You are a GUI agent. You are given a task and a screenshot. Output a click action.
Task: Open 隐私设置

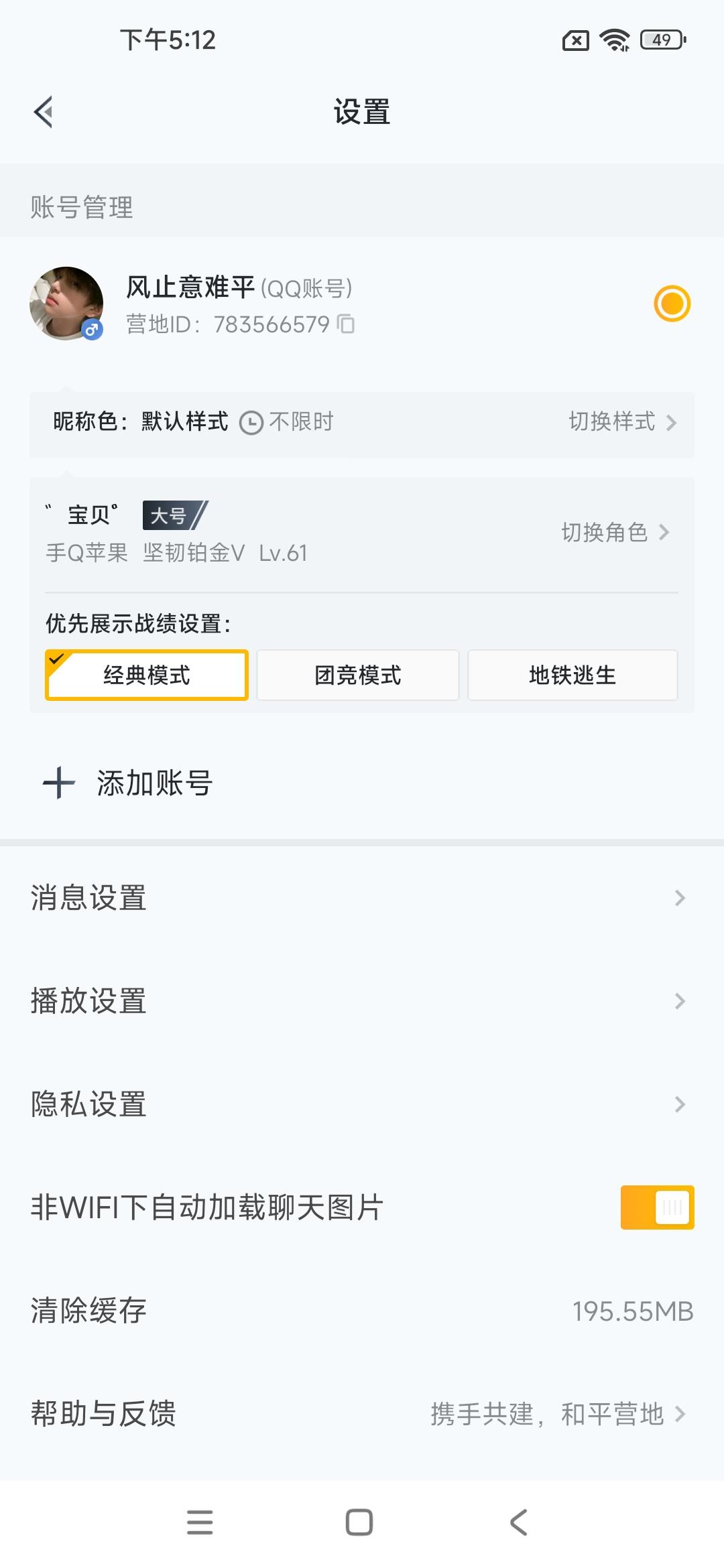click(362, 1104)
